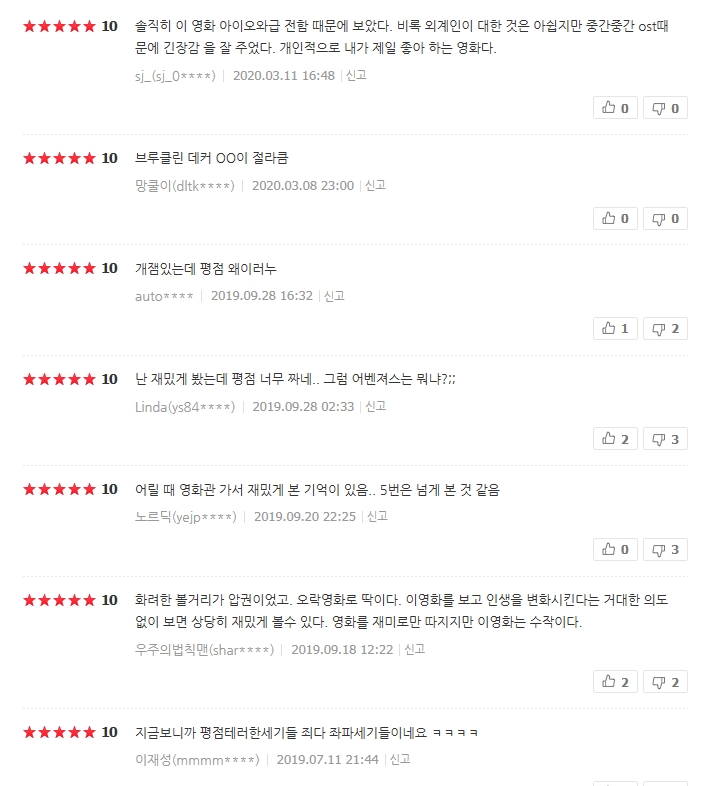Report the review by sj_(sj_0****)
Viewport: 710px width, 786px height.
tap(356, 75)
